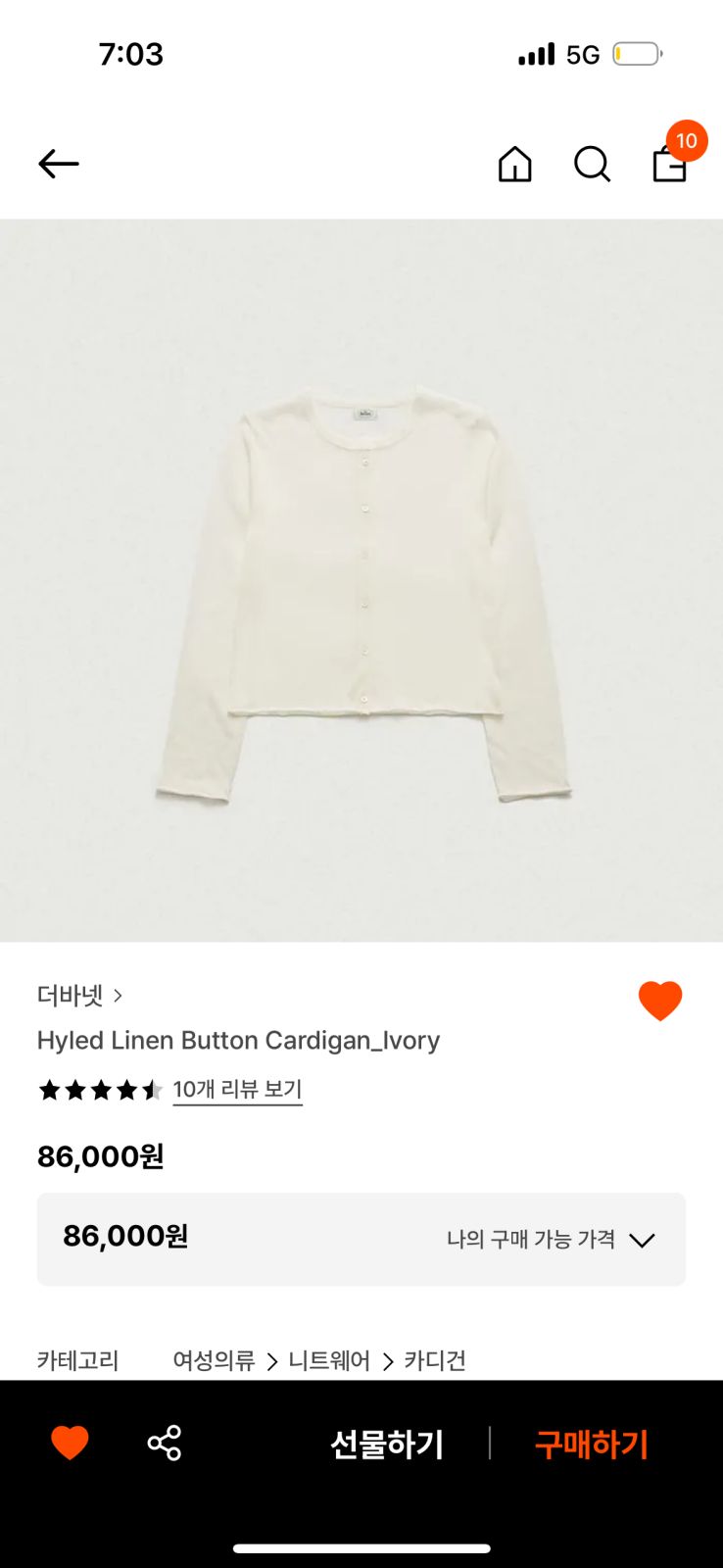The height and width of the screenshot is (1568, 723).
Task: Open search from the magnifier icon
Action: point(592,164)
